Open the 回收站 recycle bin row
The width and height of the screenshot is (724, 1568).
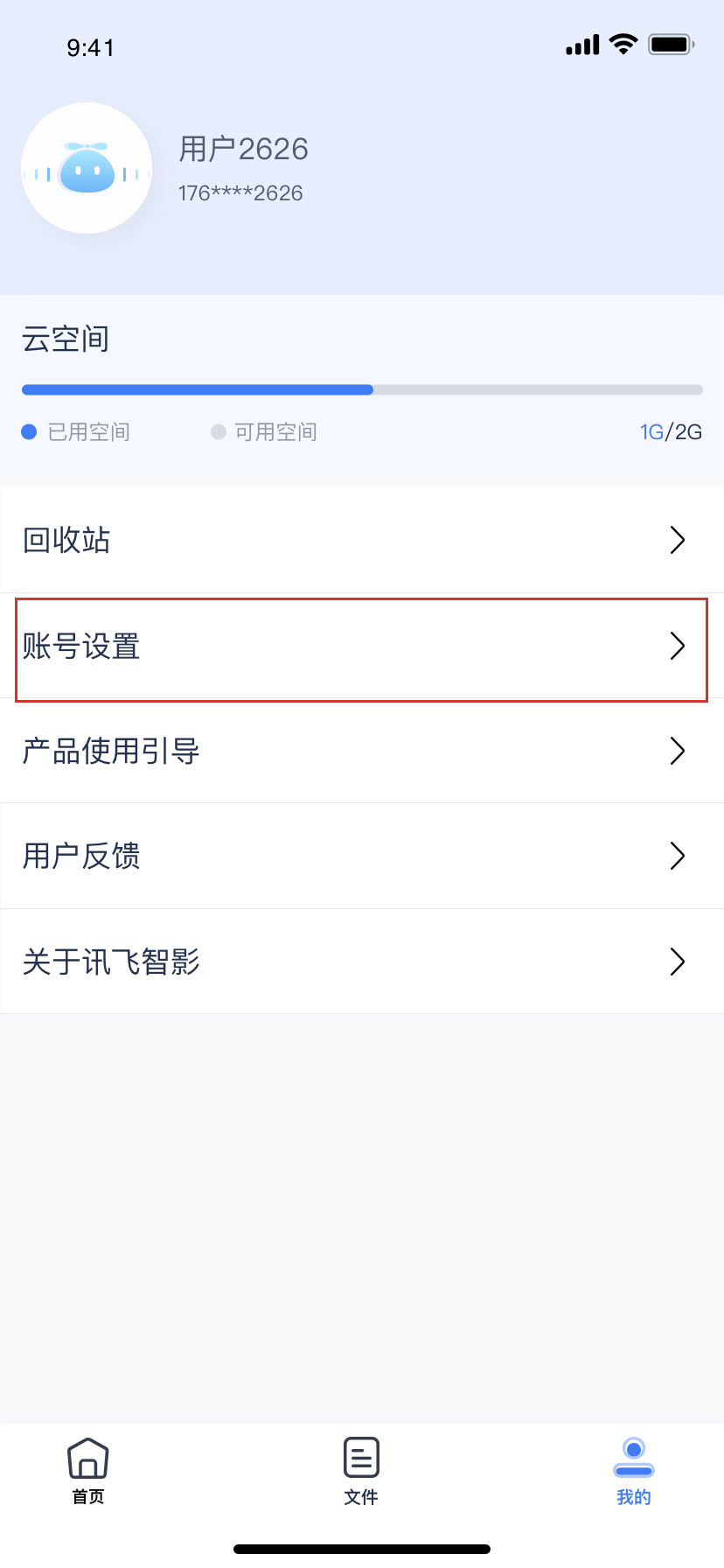click(x=362, y=540)
